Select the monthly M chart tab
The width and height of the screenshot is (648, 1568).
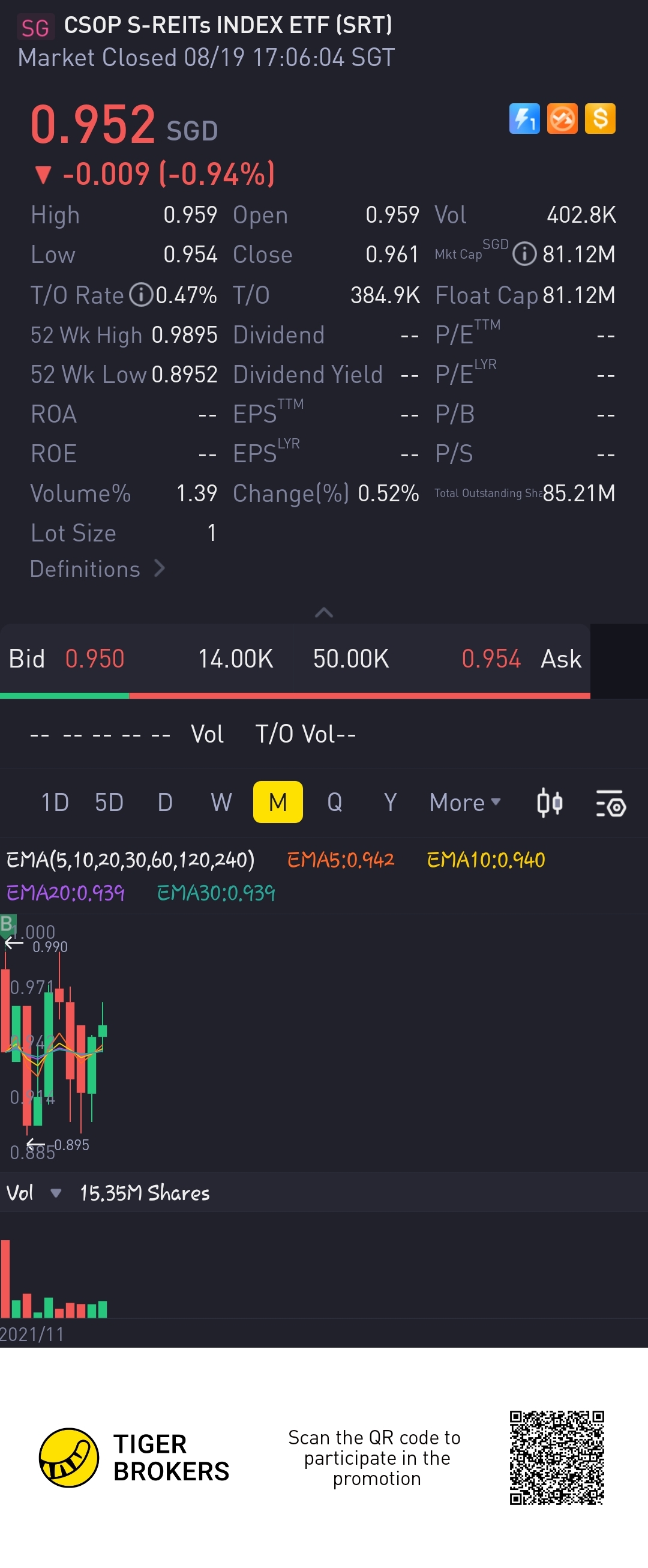point(277,802)
